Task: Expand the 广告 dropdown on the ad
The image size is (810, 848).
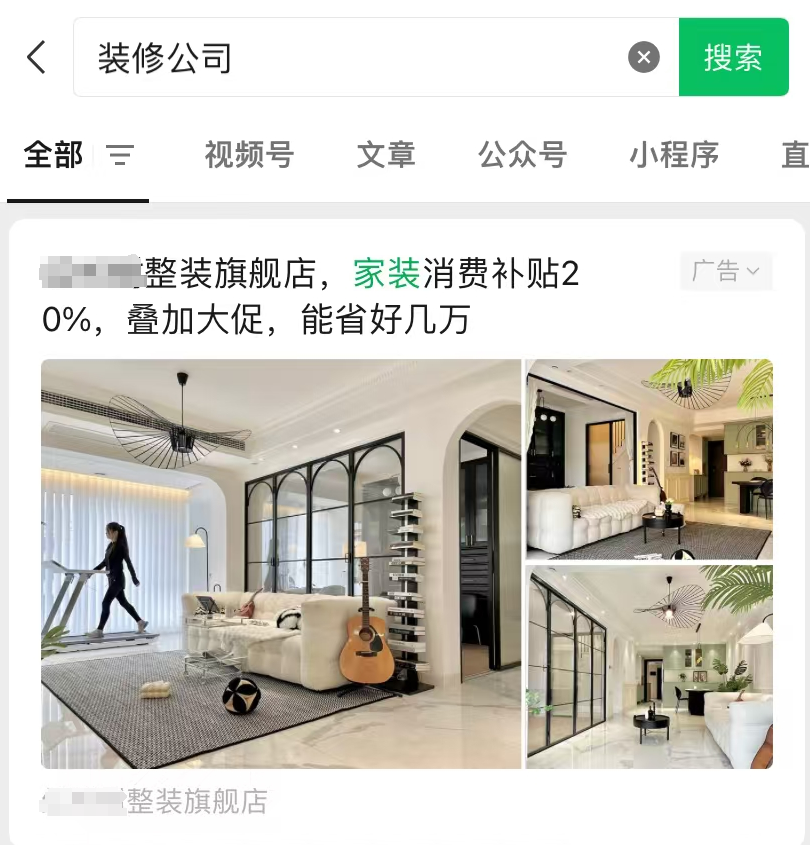Action: click(x=726, y=271)
